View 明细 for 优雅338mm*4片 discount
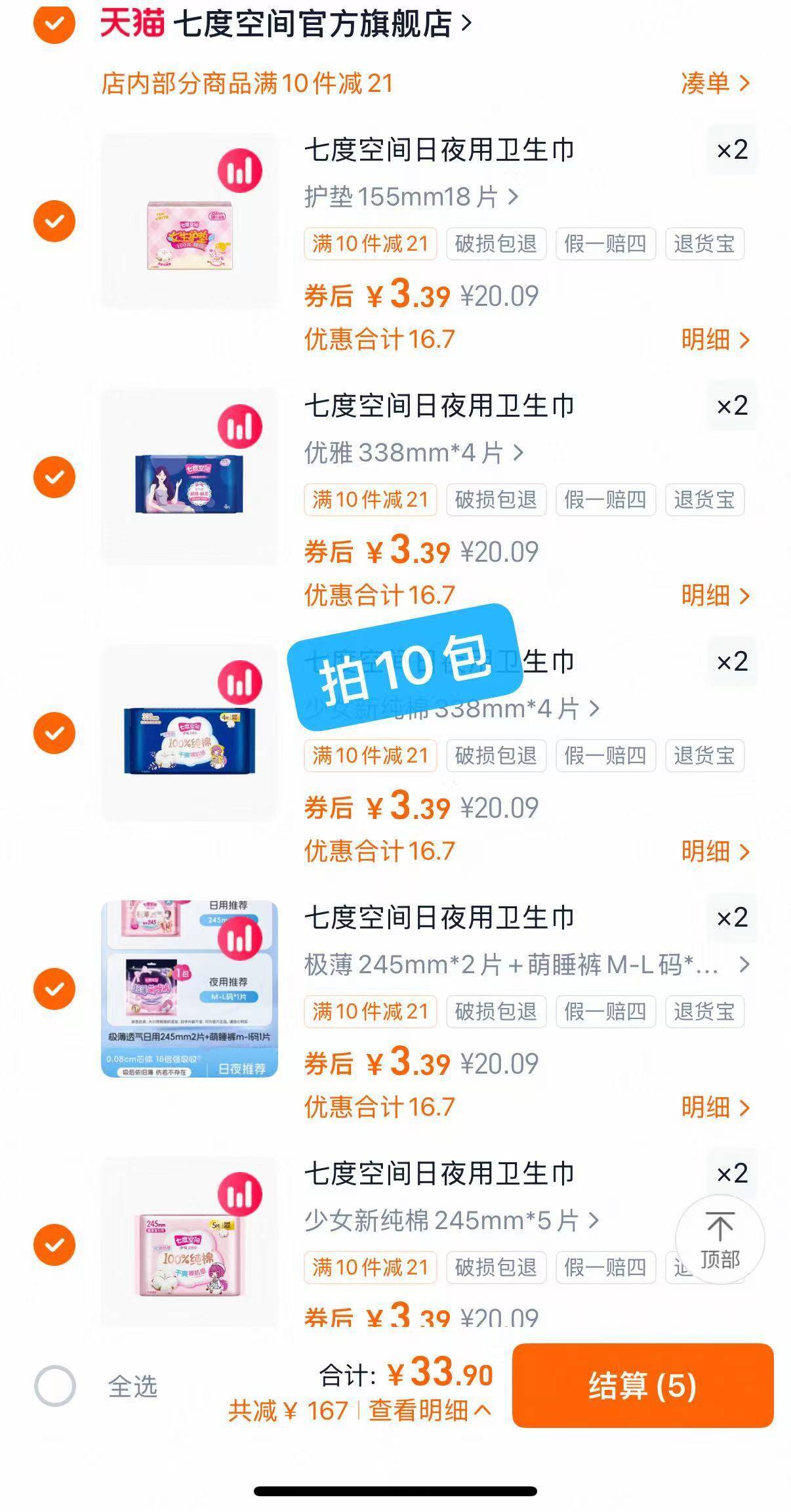This screenshot has width=791, height=1512. coord(714,596)
